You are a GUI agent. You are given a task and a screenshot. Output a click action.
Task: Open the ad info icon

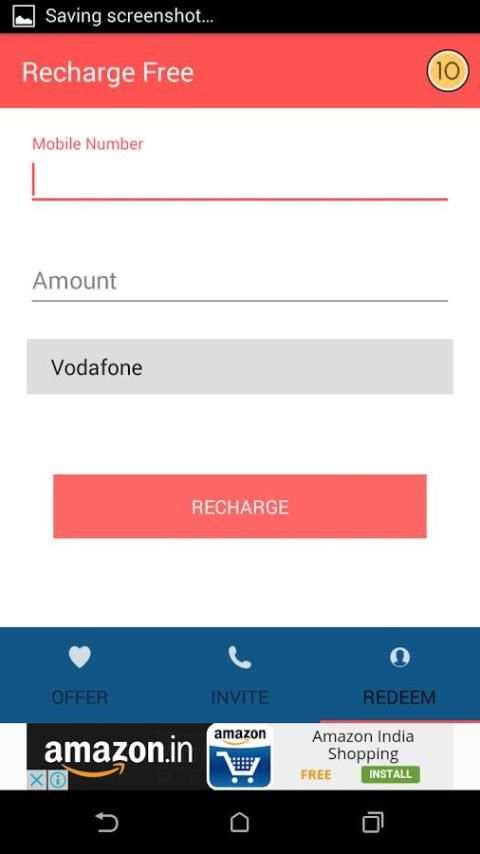pos(58,780)
